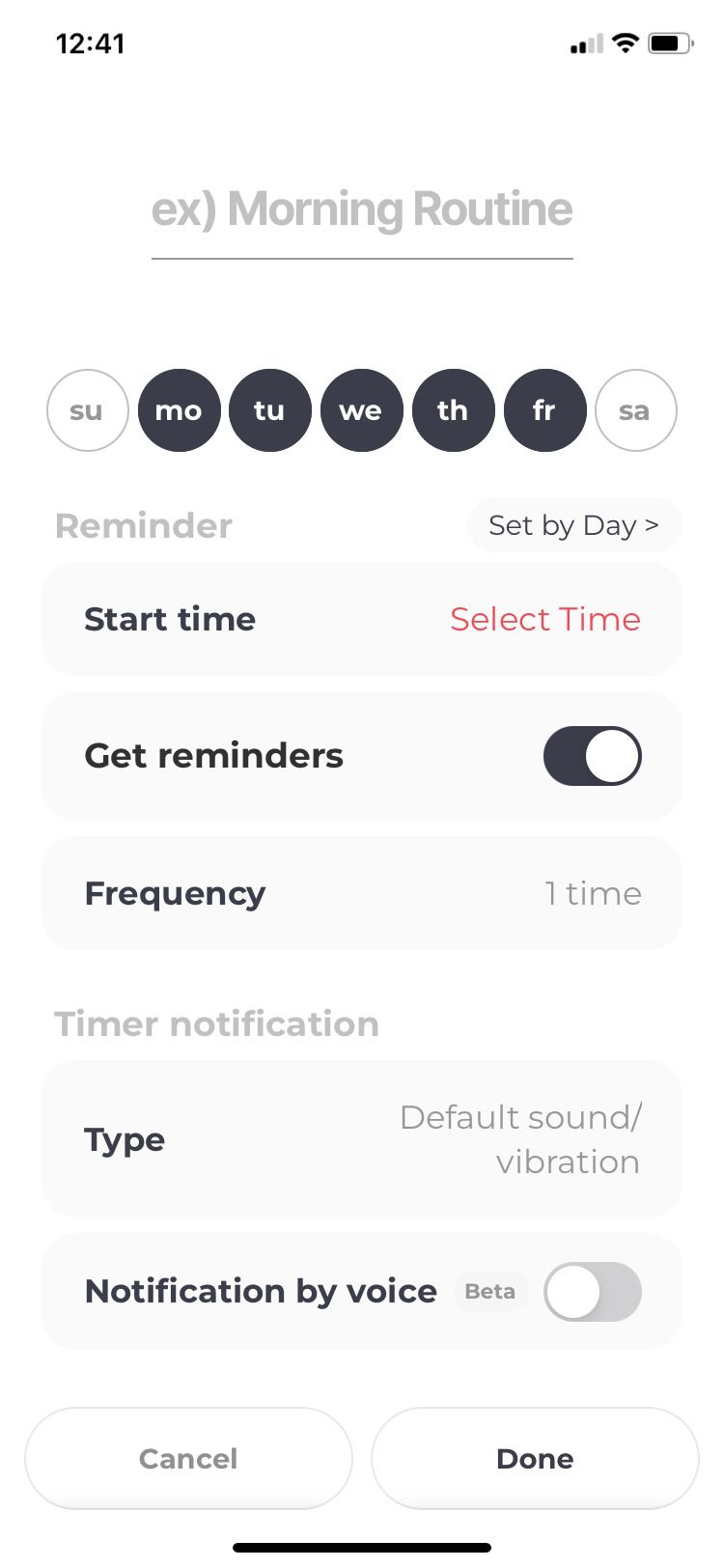Deselect the Monday day circle
Screen dimensions: 724x1568
coord(179,410)
